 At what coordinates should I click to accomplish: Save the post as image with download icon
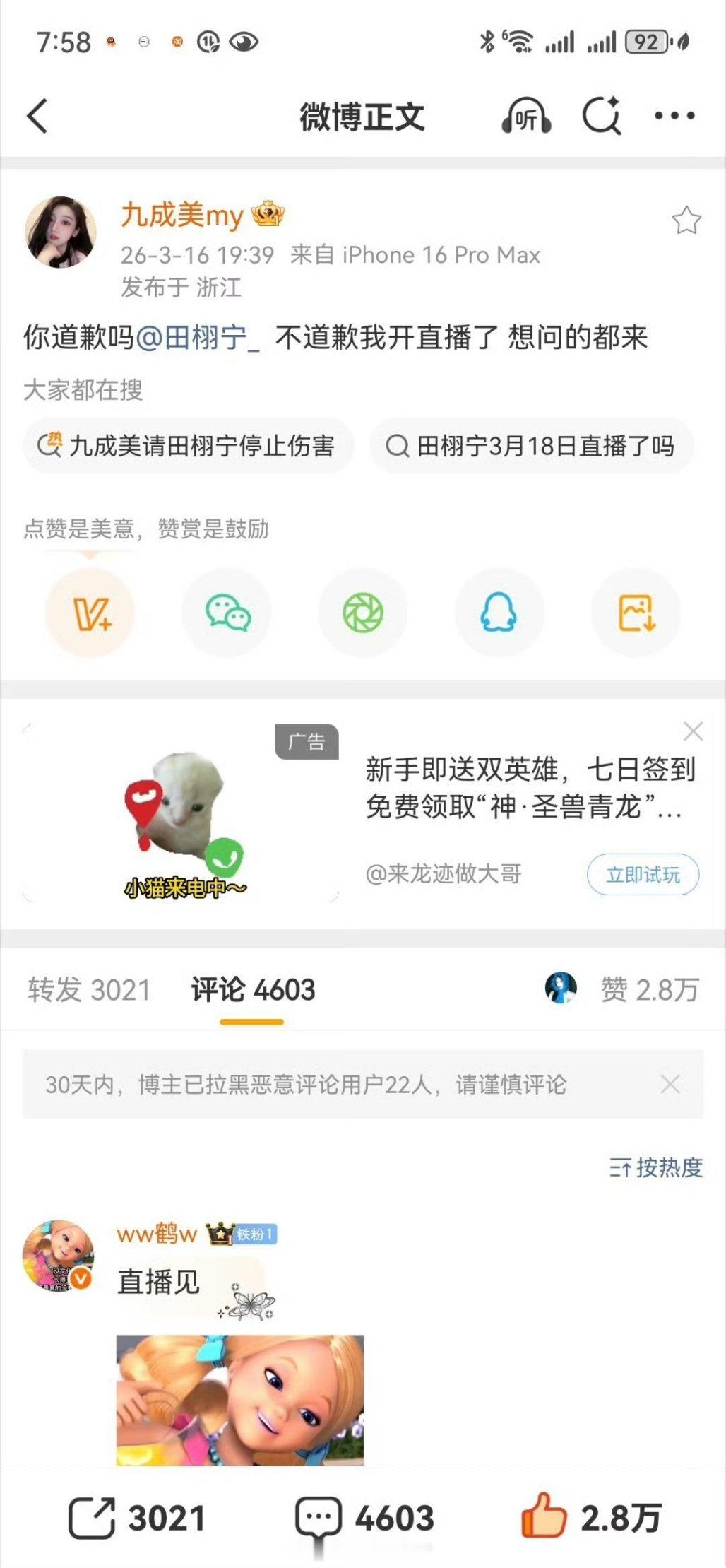click(635, 613)
